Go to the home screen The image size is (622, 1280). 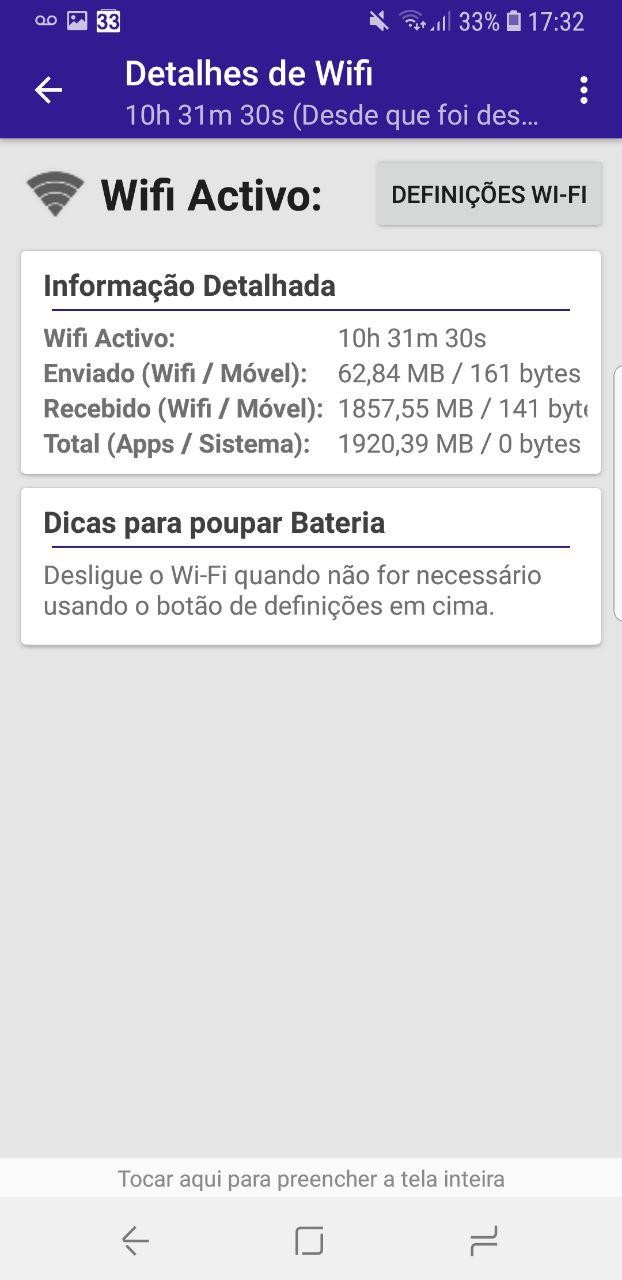point(309,1241)
